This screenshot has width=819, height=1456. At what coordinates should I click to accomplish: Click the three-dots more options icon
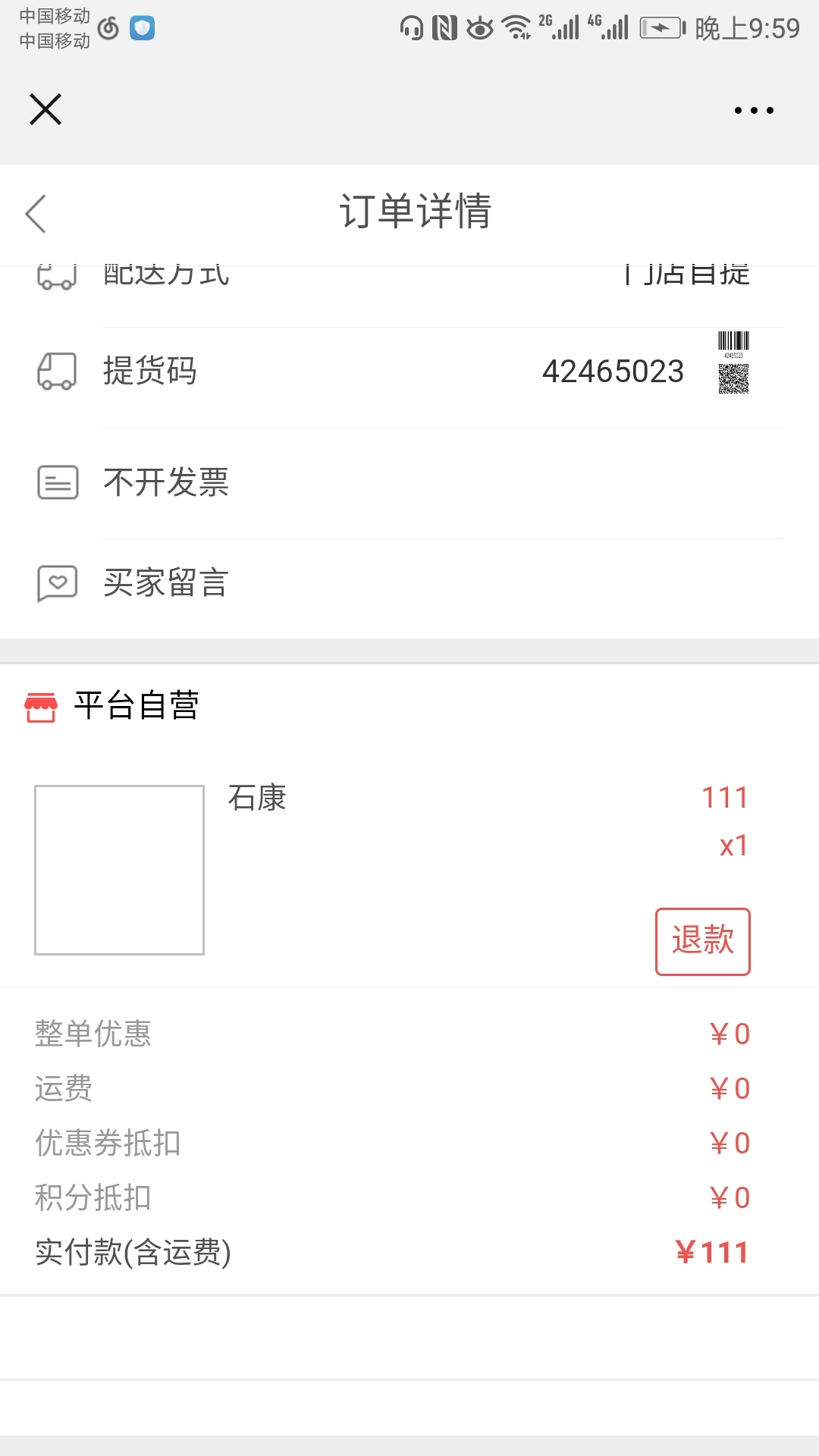tap(753, 108)
